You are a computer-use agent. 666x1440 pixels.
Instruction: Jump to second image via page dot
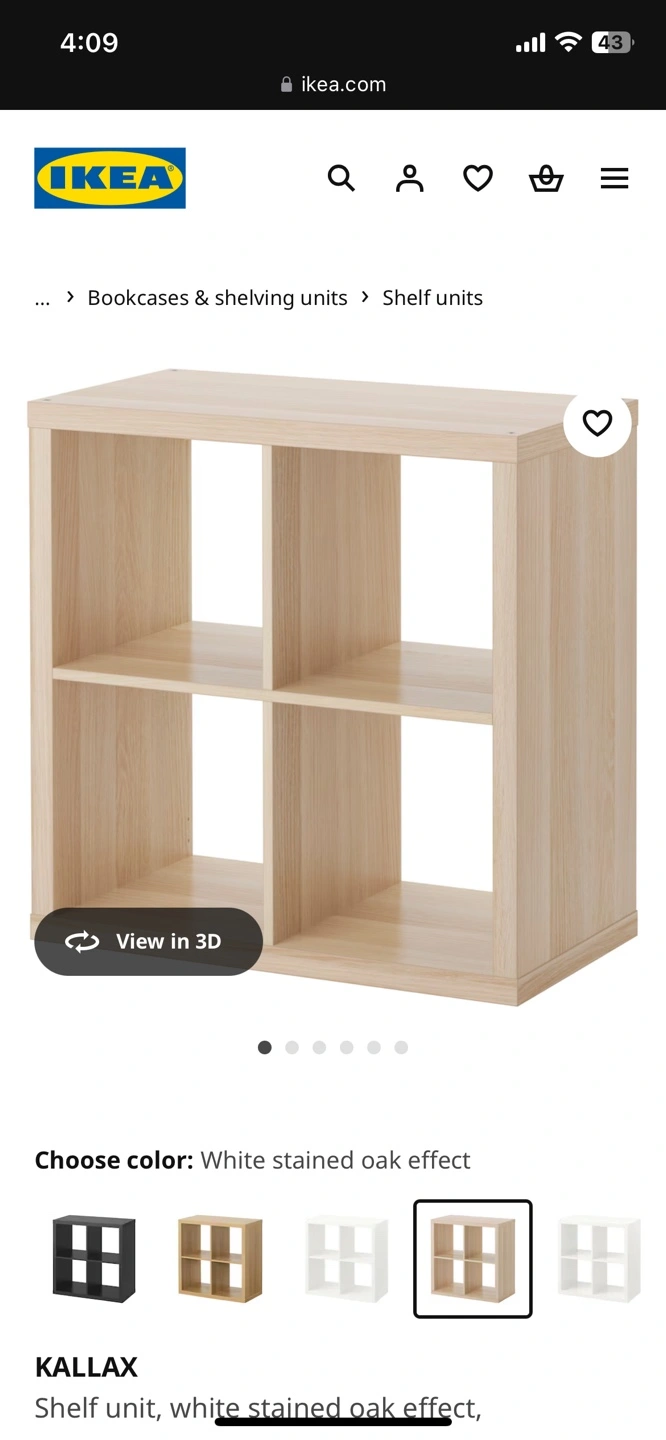292,1047
